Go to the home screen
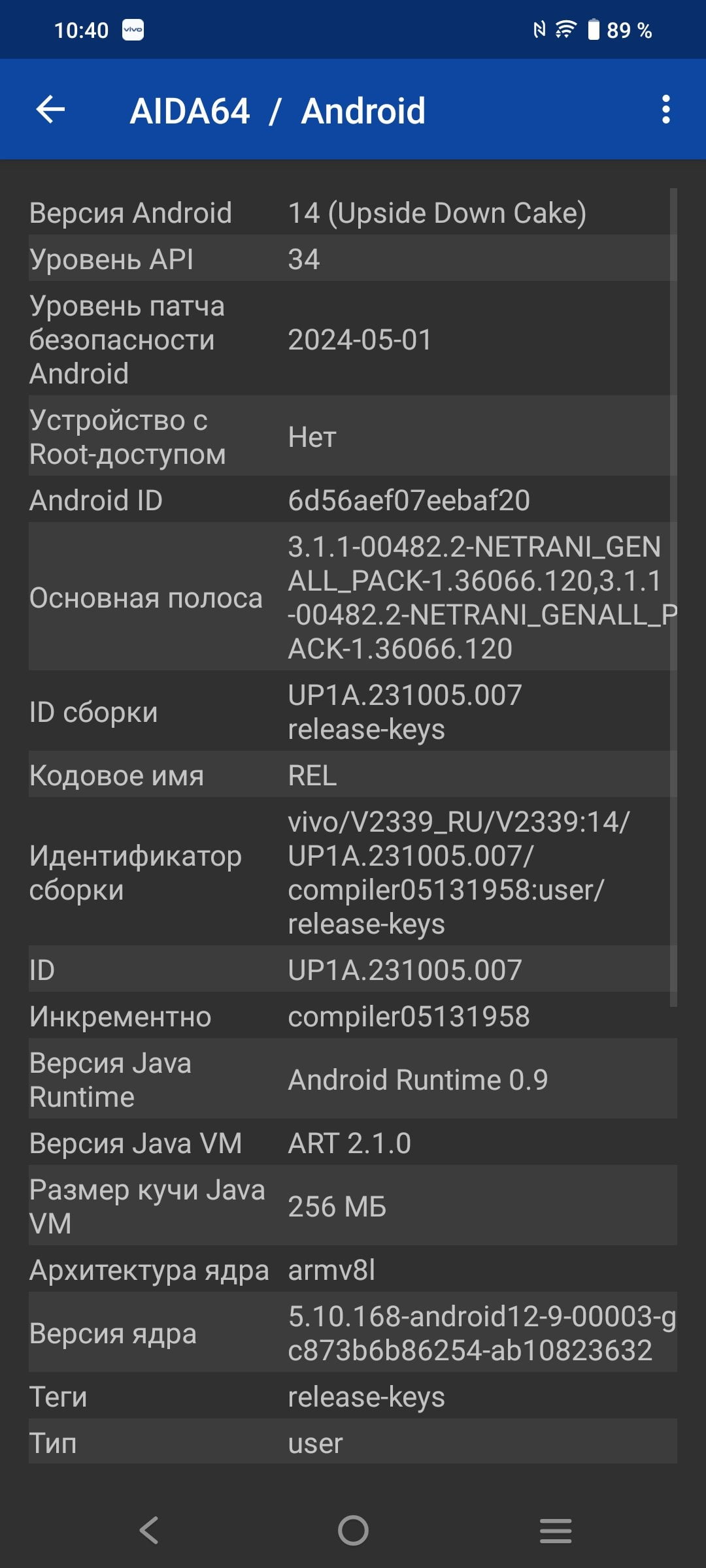Image resolution: width=706 pixels, height=1568 pixels. tap(353, 1530)
